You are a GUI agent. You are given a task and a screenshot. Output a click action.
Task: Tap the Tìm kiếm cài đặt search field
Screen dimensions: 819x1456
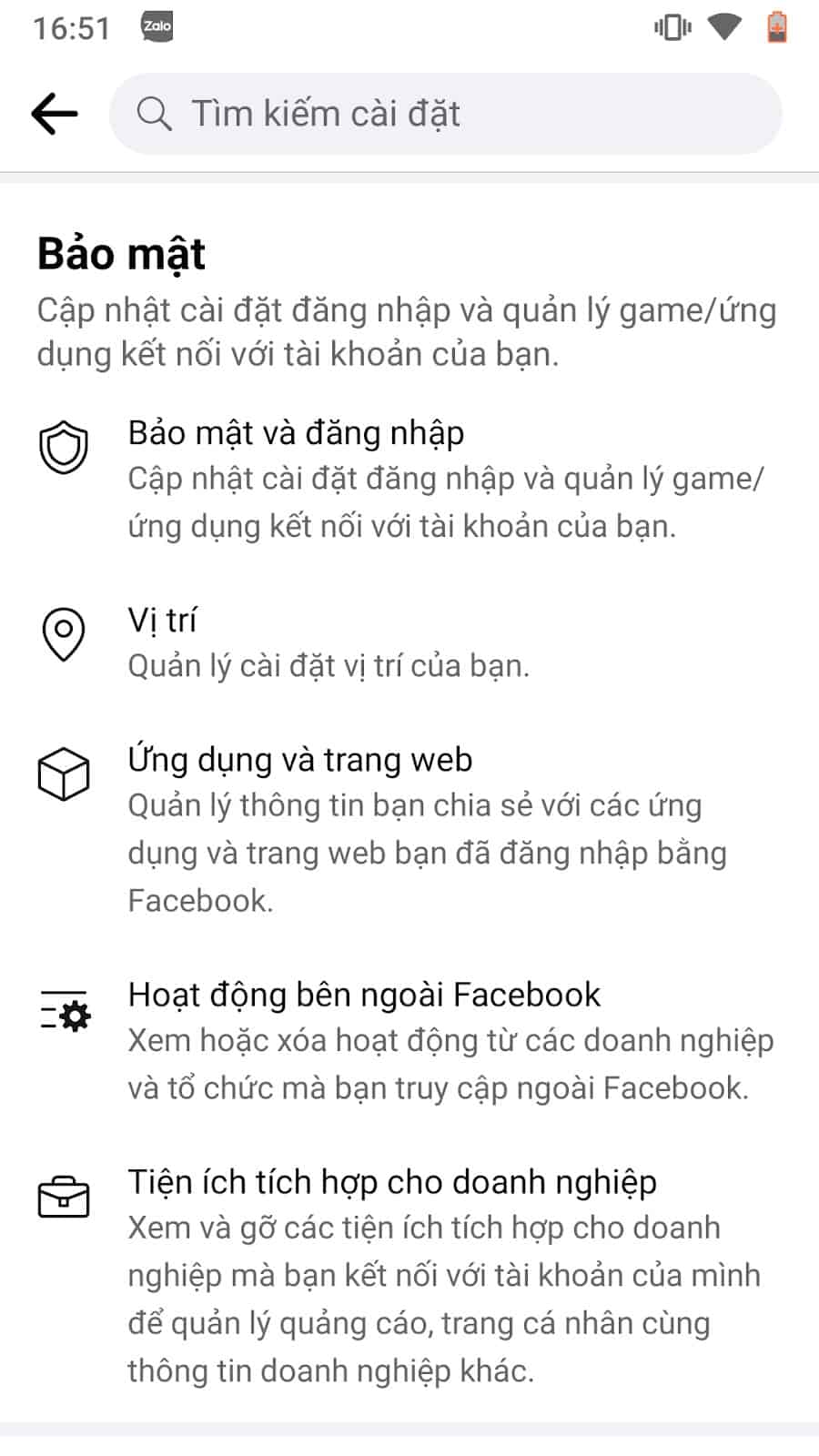[446, 114]
